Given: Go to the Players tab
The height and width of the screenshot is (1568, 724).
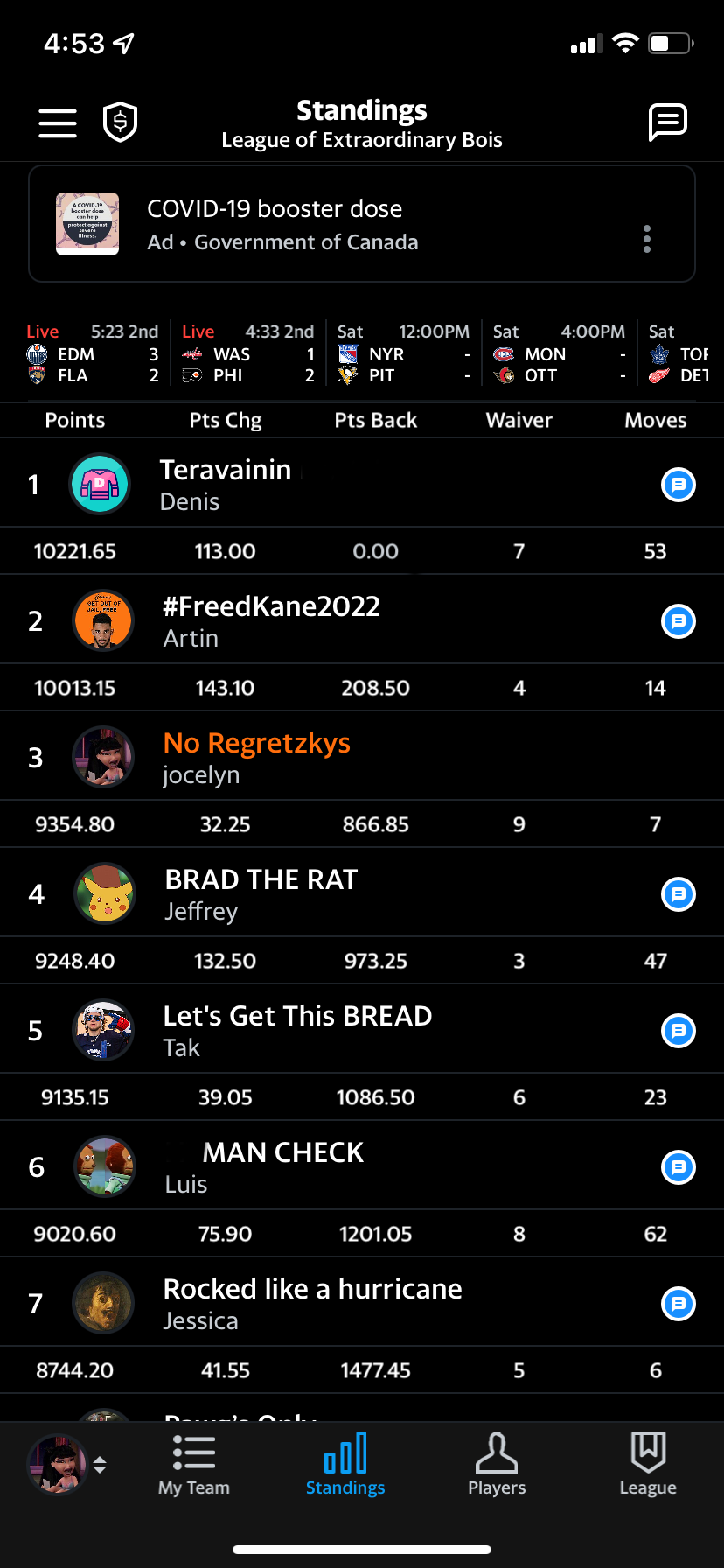Looking at the screenshot, I should (x=497, y=1465).
